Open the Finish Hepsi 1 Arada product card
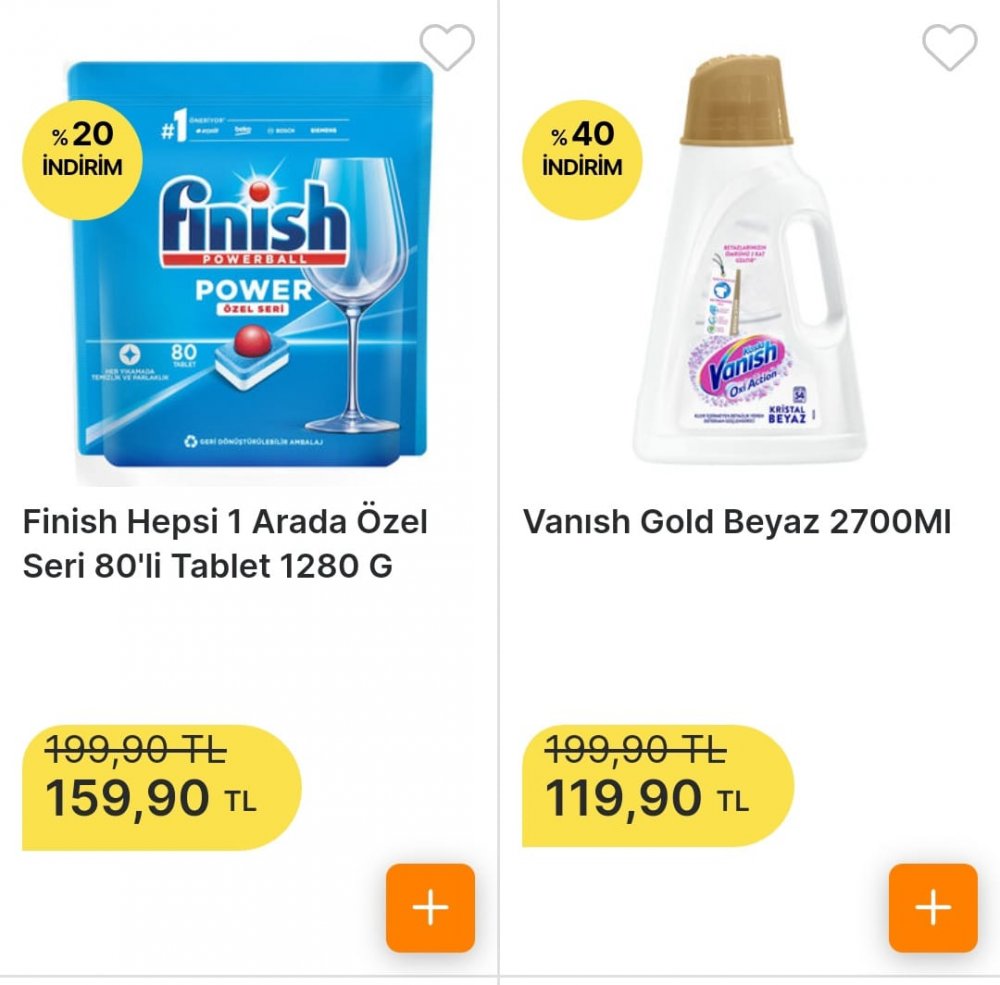 [224, 543]
